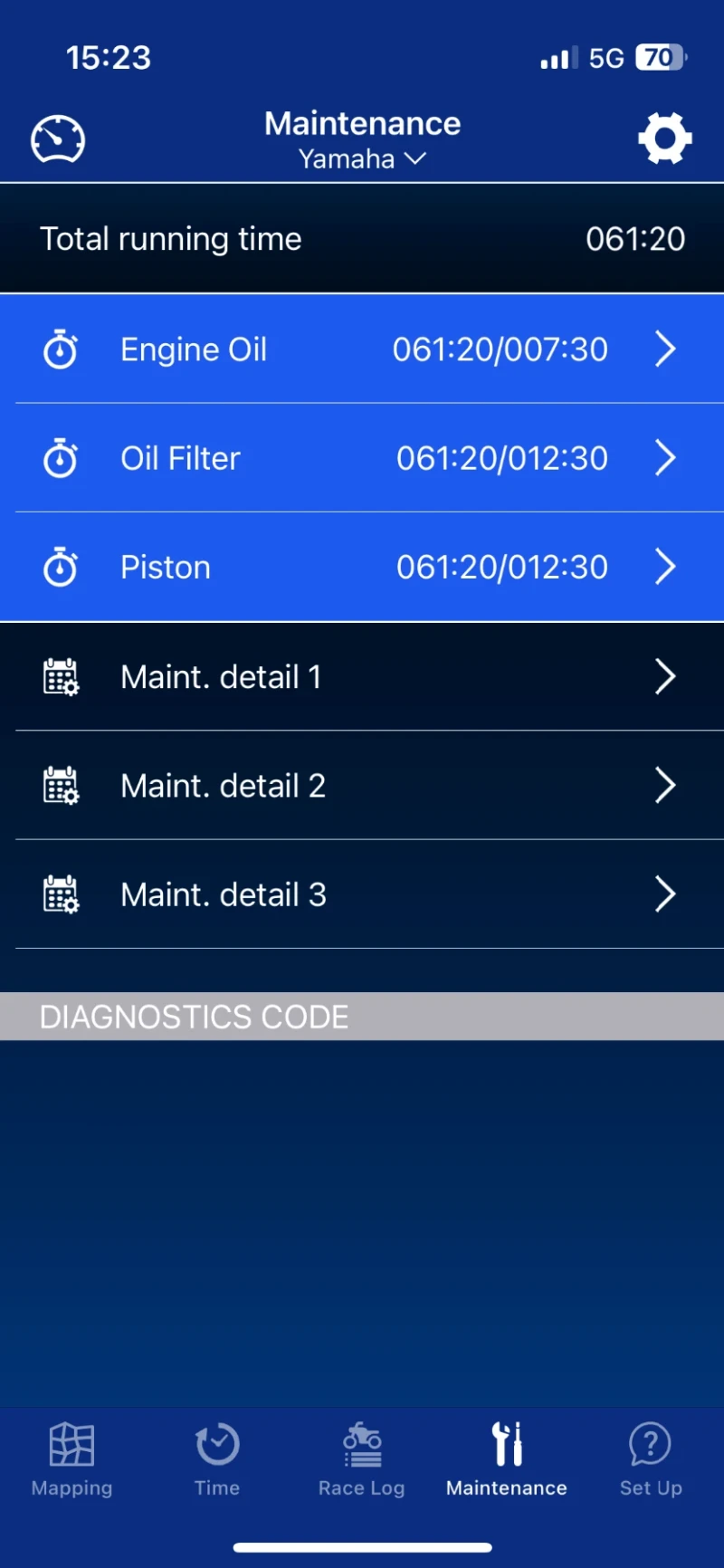Open Oil Filter maintenance timer
This screenshot has height=1568, width=724.
[362, 458]
